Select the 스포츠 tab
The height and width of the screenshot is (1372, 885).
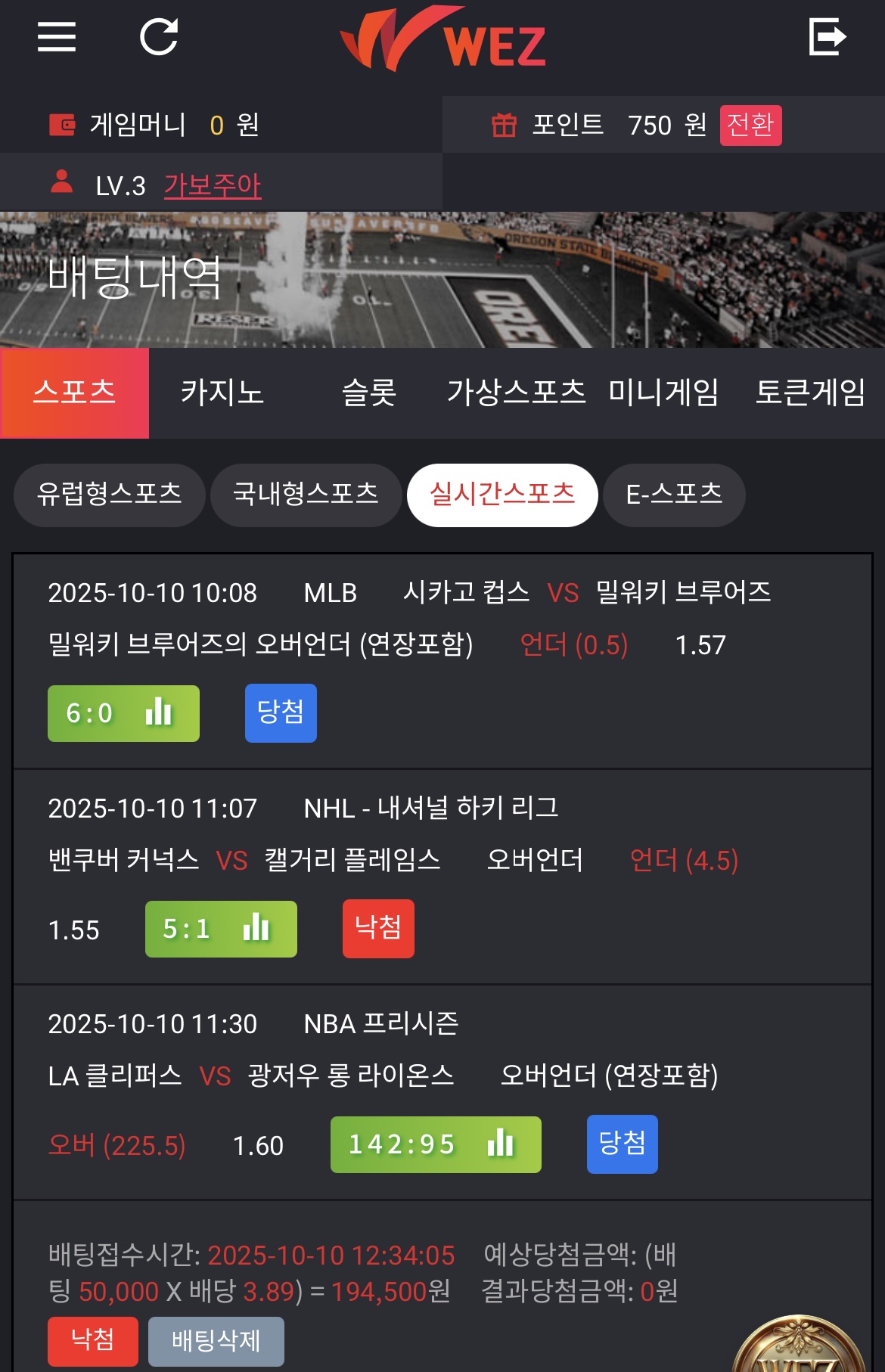tap(74, 393)
